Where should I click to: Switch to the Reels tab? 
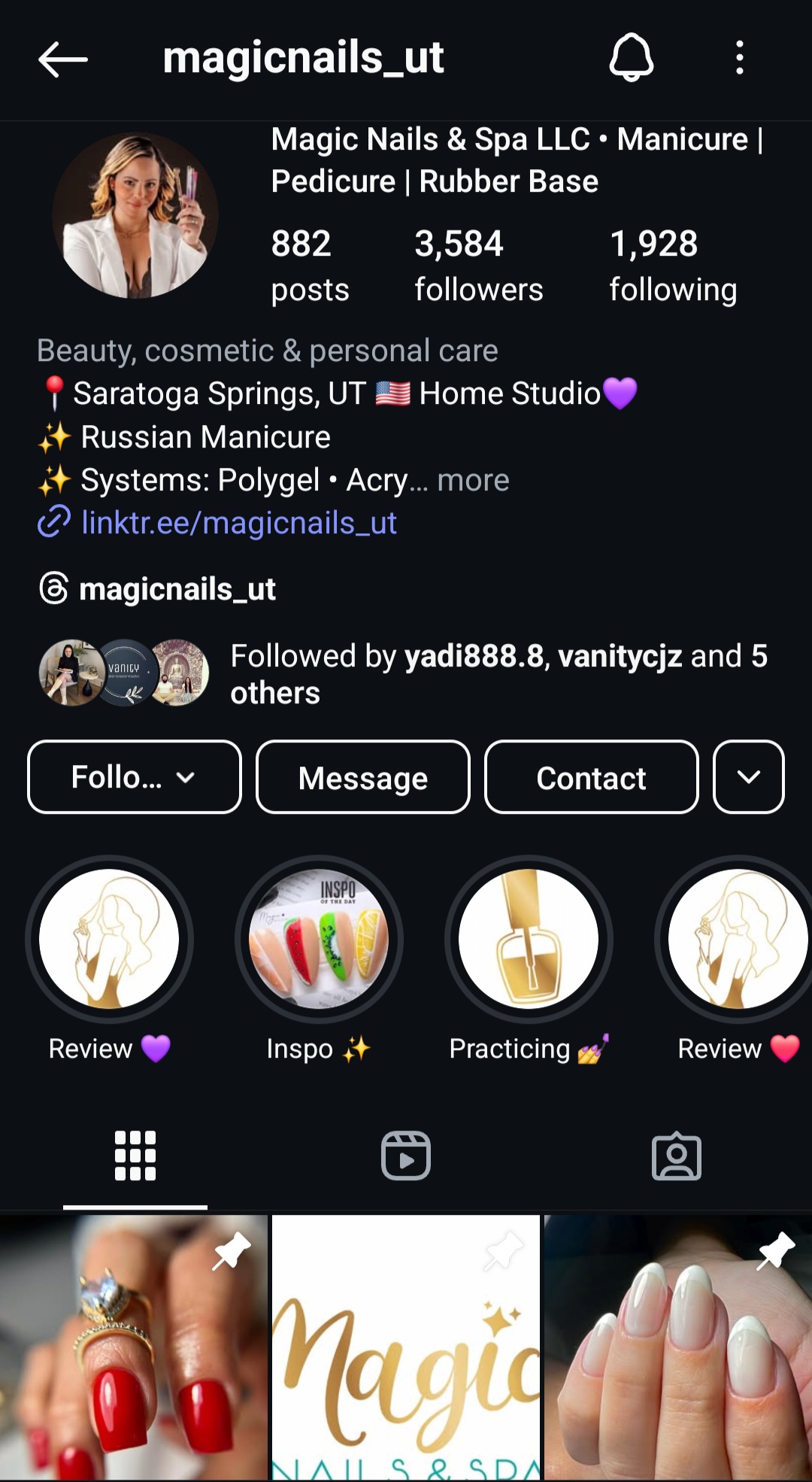406,1156
